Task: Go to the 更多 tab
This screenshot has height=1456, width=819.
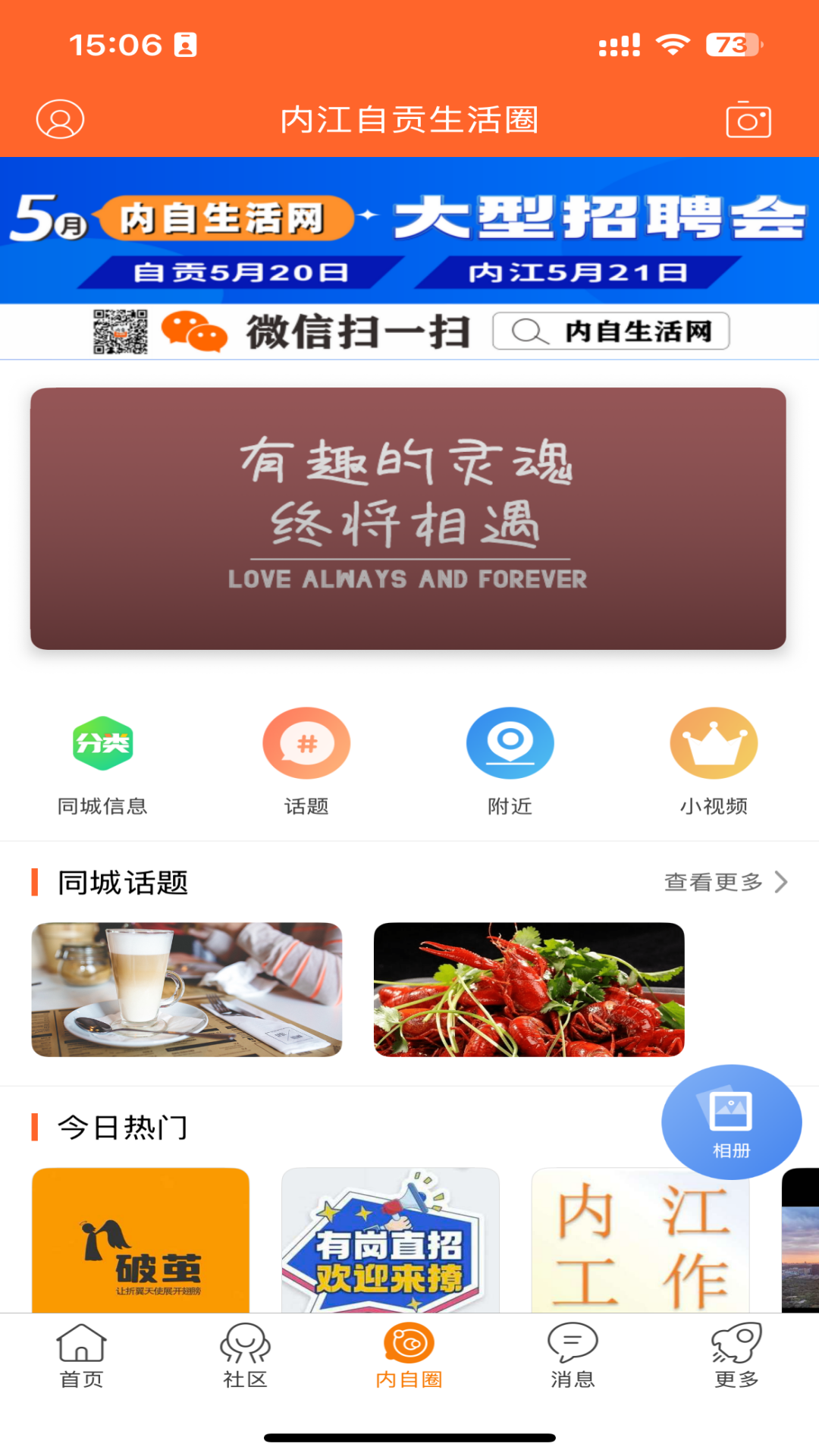Action: 736,1356
